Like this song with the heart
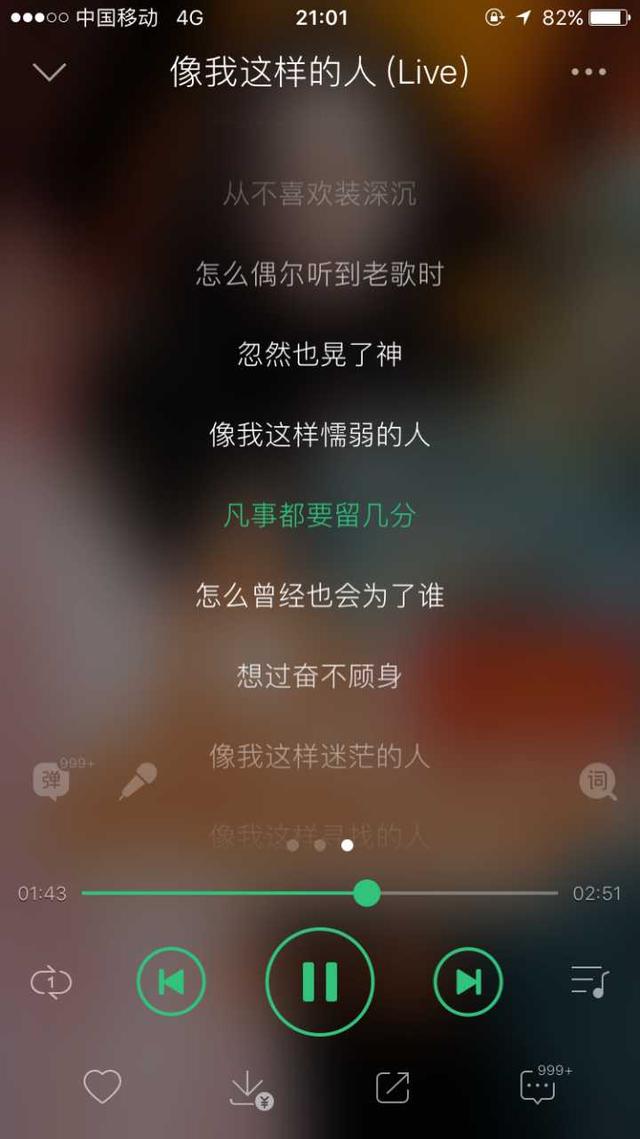 pos(102,1087)
